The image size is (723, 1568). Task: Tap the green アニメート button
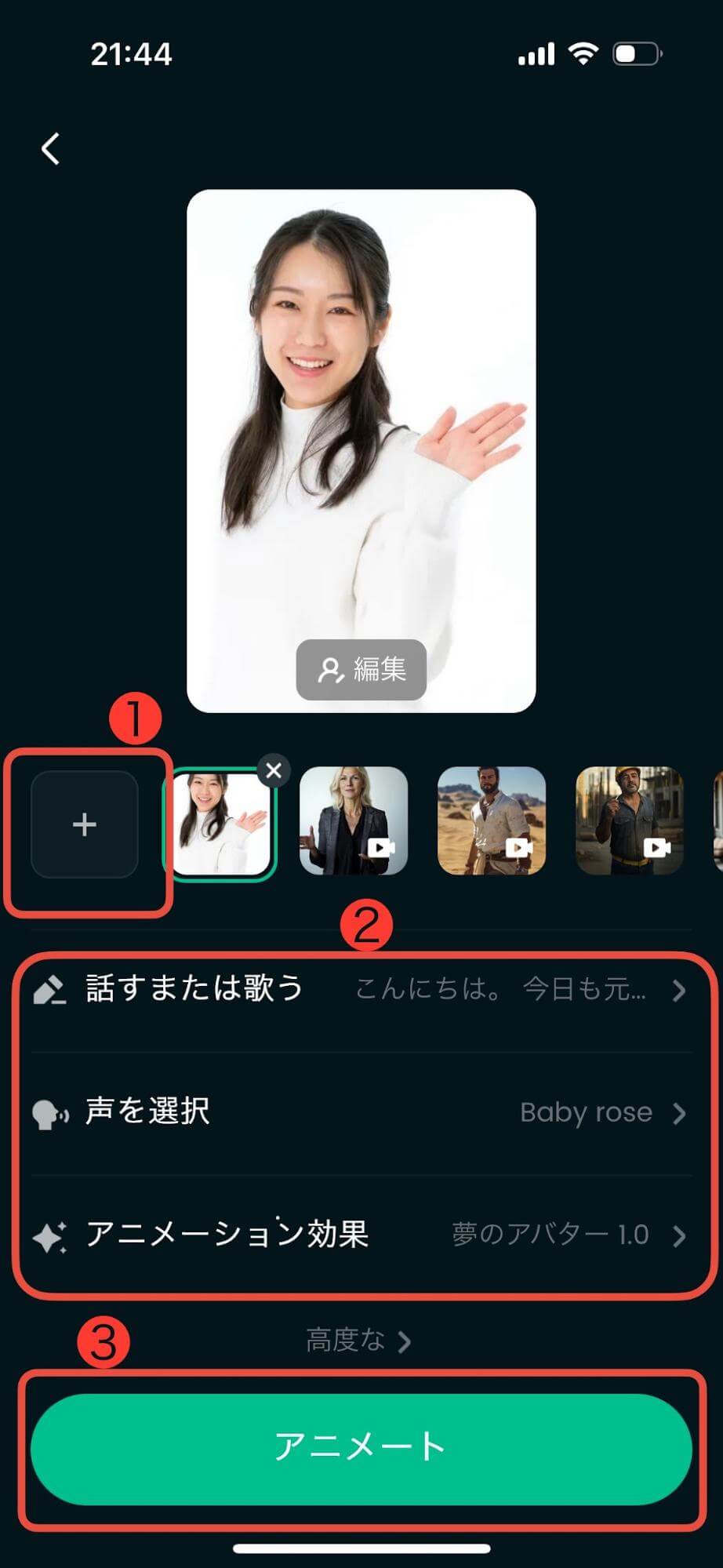(x=361, y=1447)
